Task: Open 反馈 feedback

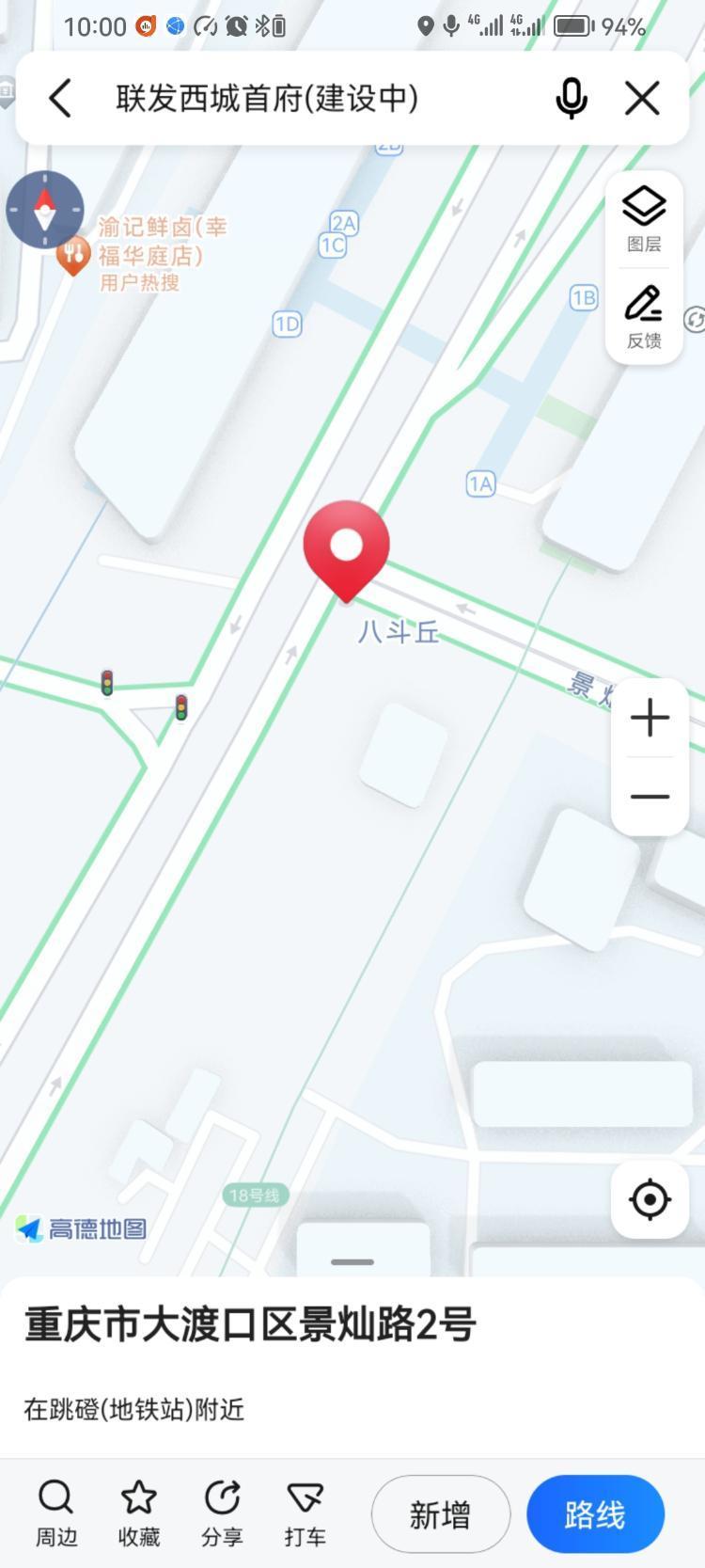Action: click(x=644, y=317)
